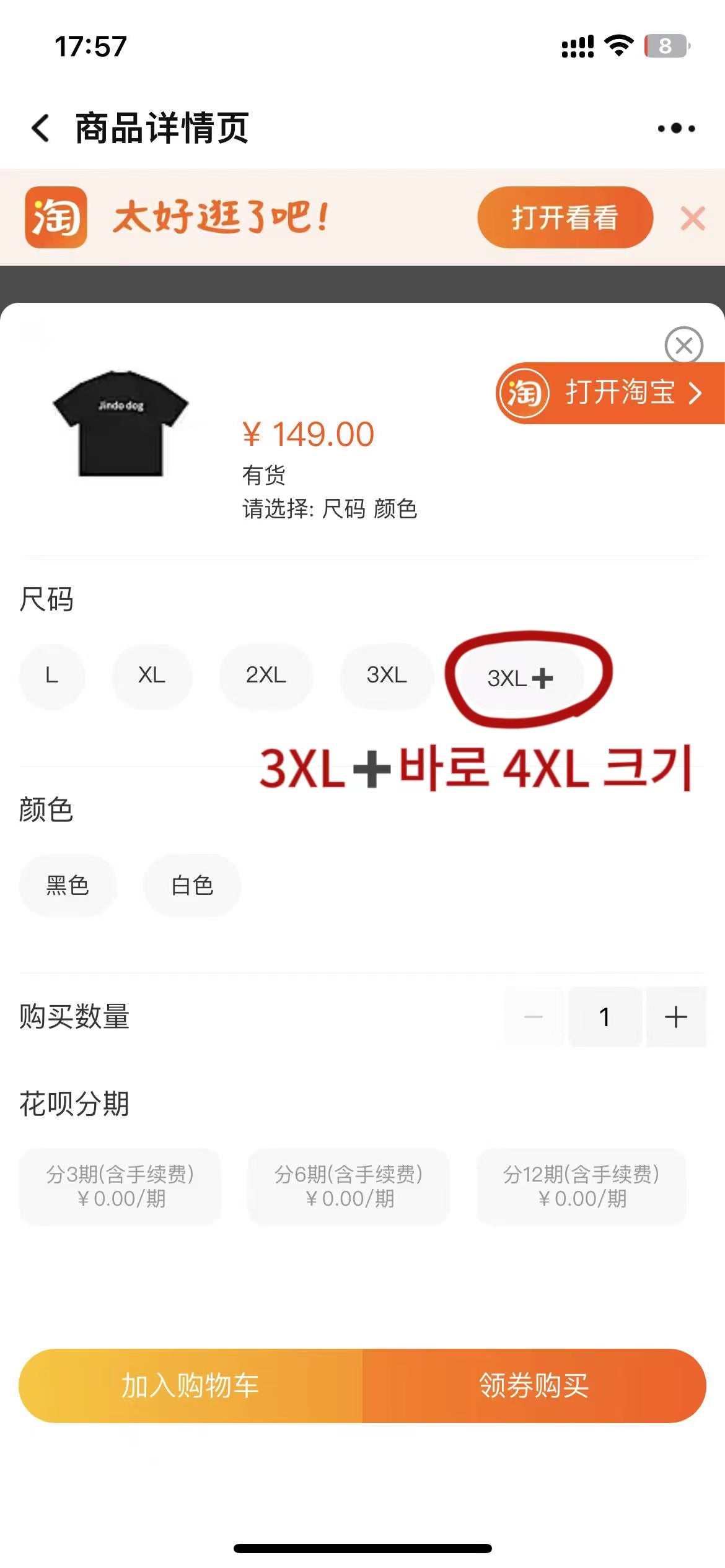Pick the 分12期 installment plan

coord(581,1186)
